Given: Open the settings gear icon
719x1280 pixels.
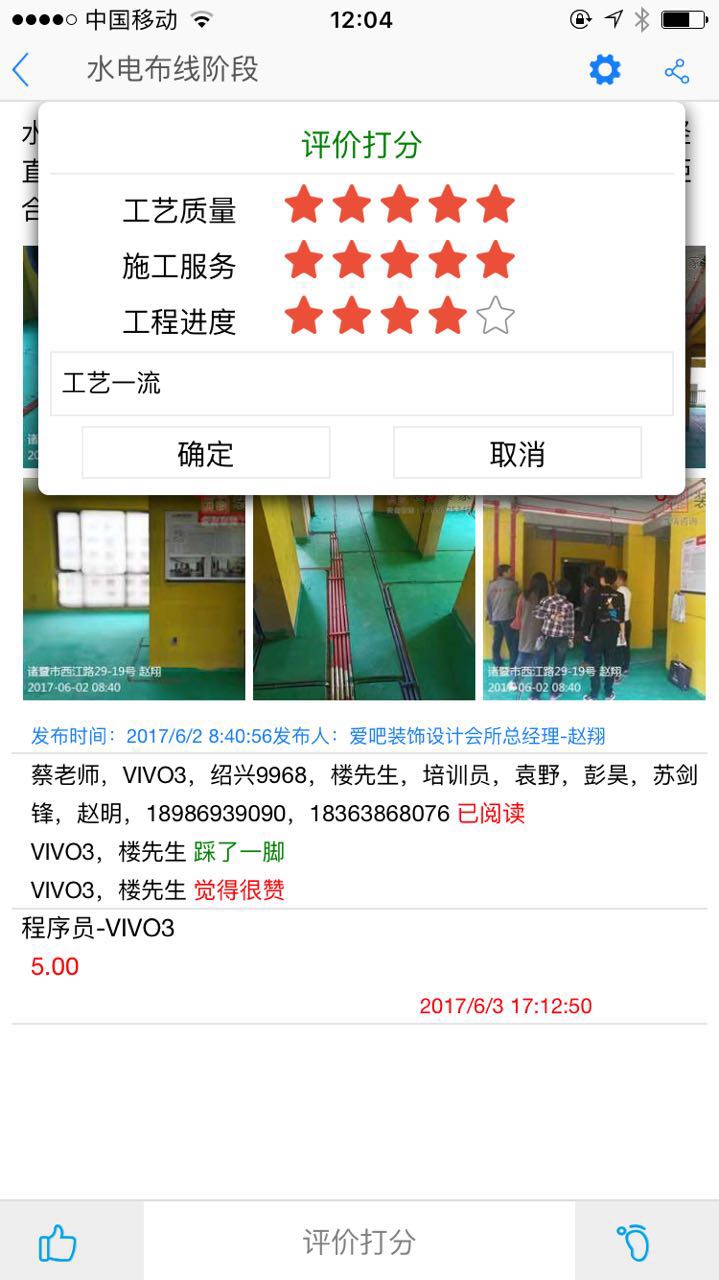Looking at the screenshot, I should click(604, 70).
